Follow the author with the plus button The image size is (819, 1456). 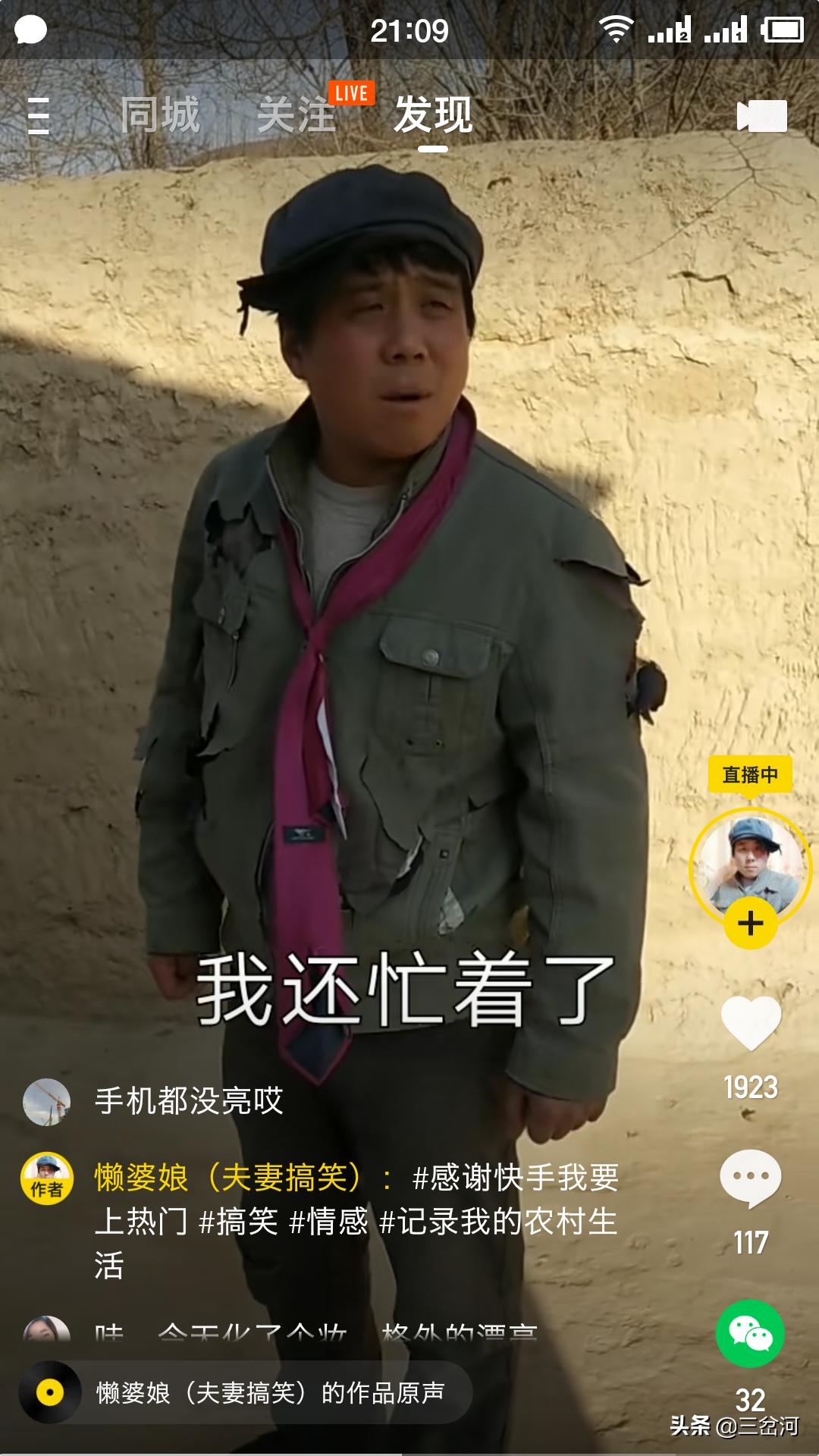[750, 923]
